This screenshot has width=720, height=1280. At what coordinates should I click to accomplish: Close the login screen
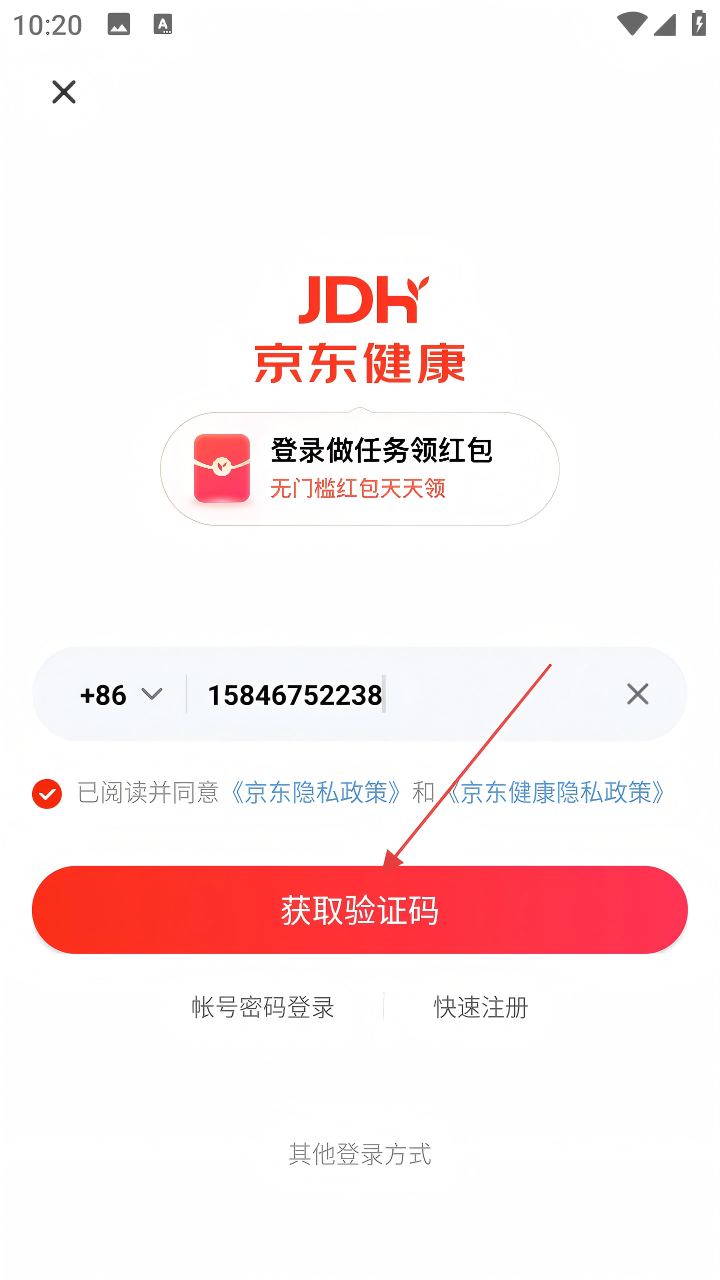[64, 93]
